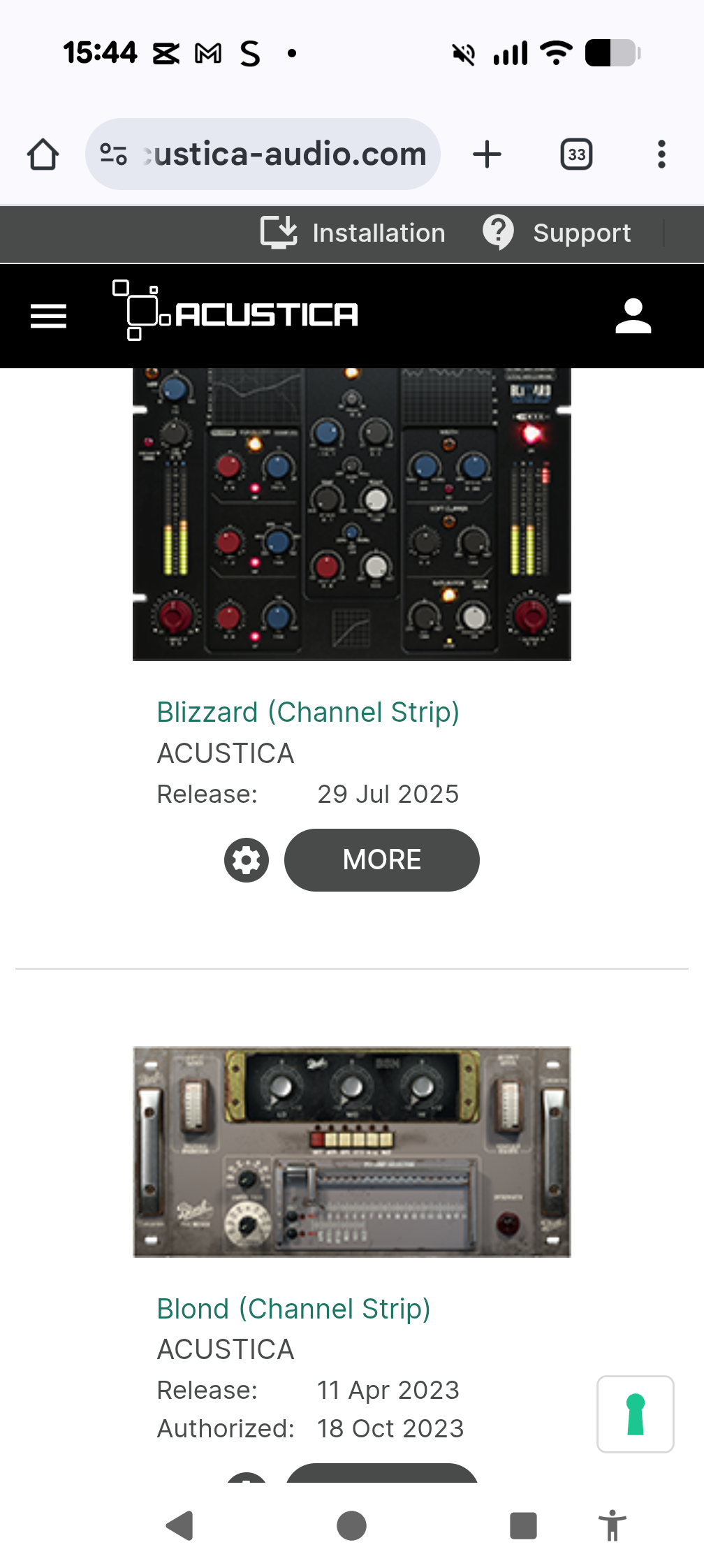Open the Blond (Channel Strip) product page
The image size is (704, 1568).
click(x=293, y=1308)
